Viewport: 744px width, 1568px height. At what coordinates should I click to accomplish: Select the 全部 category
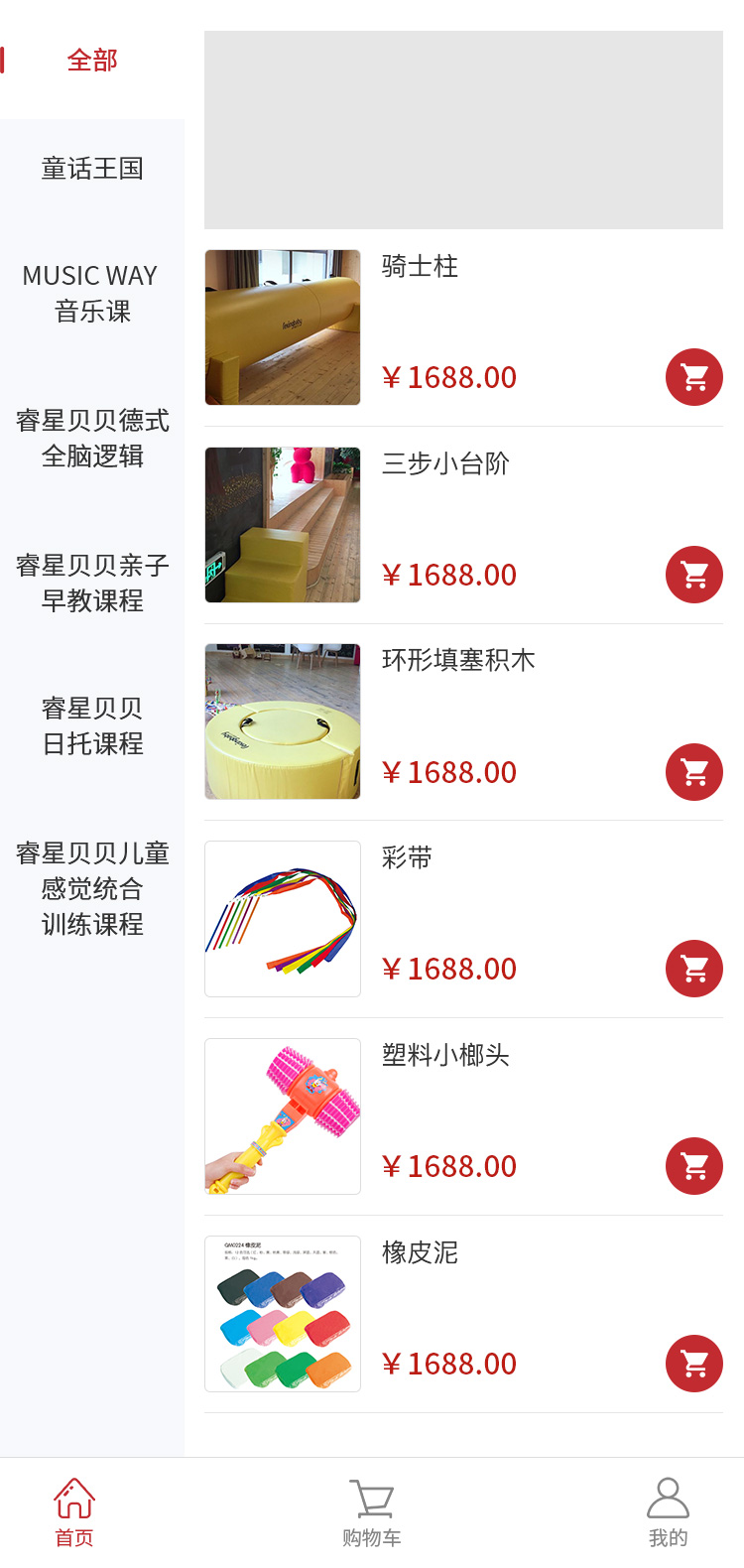(x=92, y=61)
